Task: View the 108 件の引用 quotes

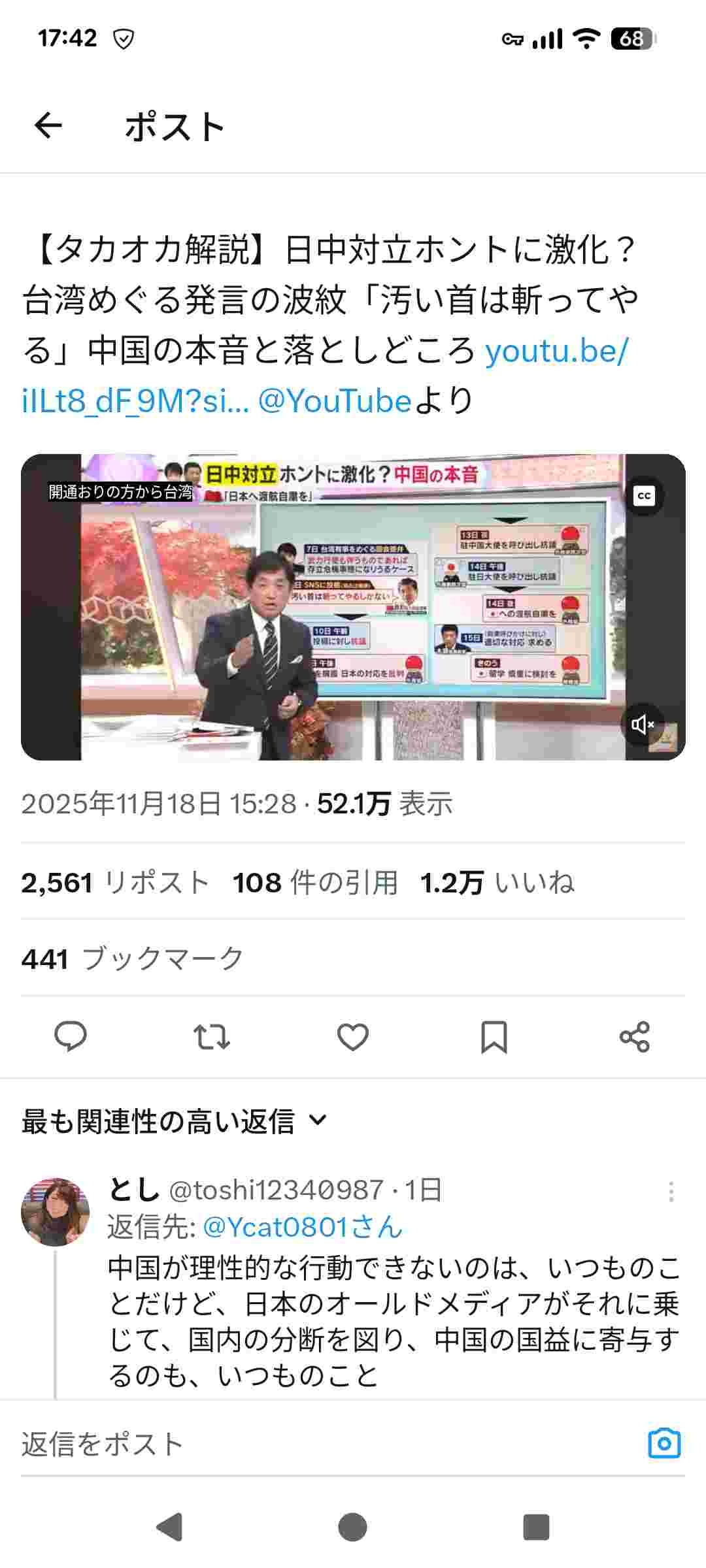Action: coord(315,883)
